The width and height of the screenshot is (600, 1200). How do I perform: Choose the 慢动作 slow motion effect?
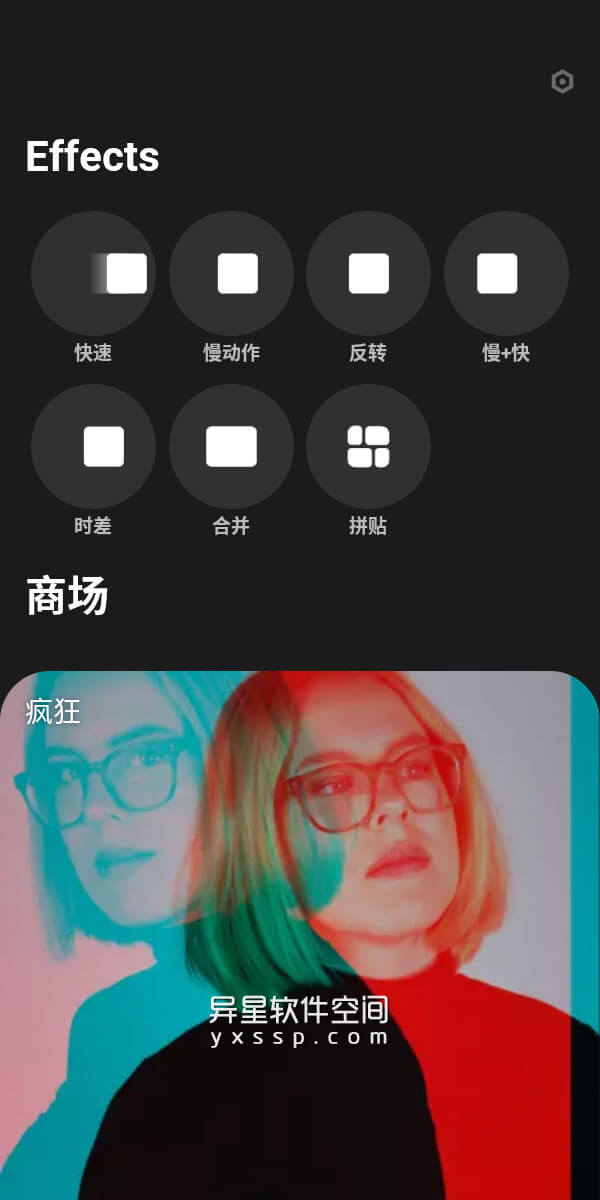point(231,273)
